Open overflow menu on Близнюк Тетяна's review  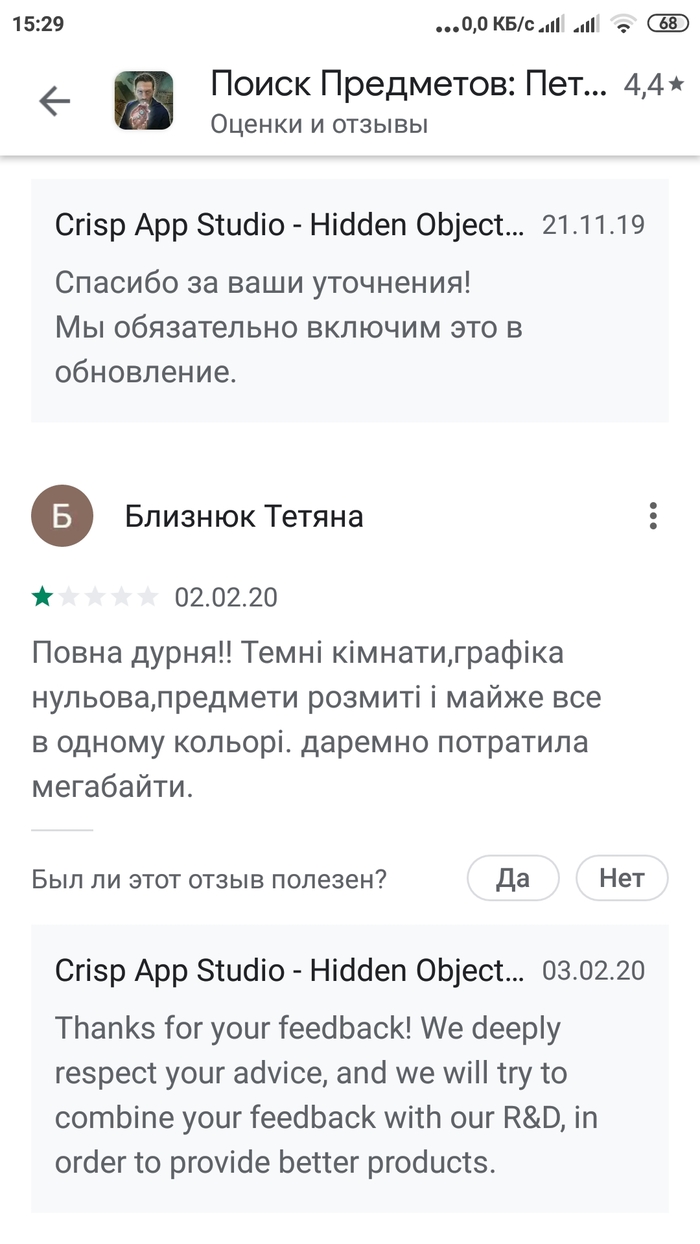pos(652,516)
